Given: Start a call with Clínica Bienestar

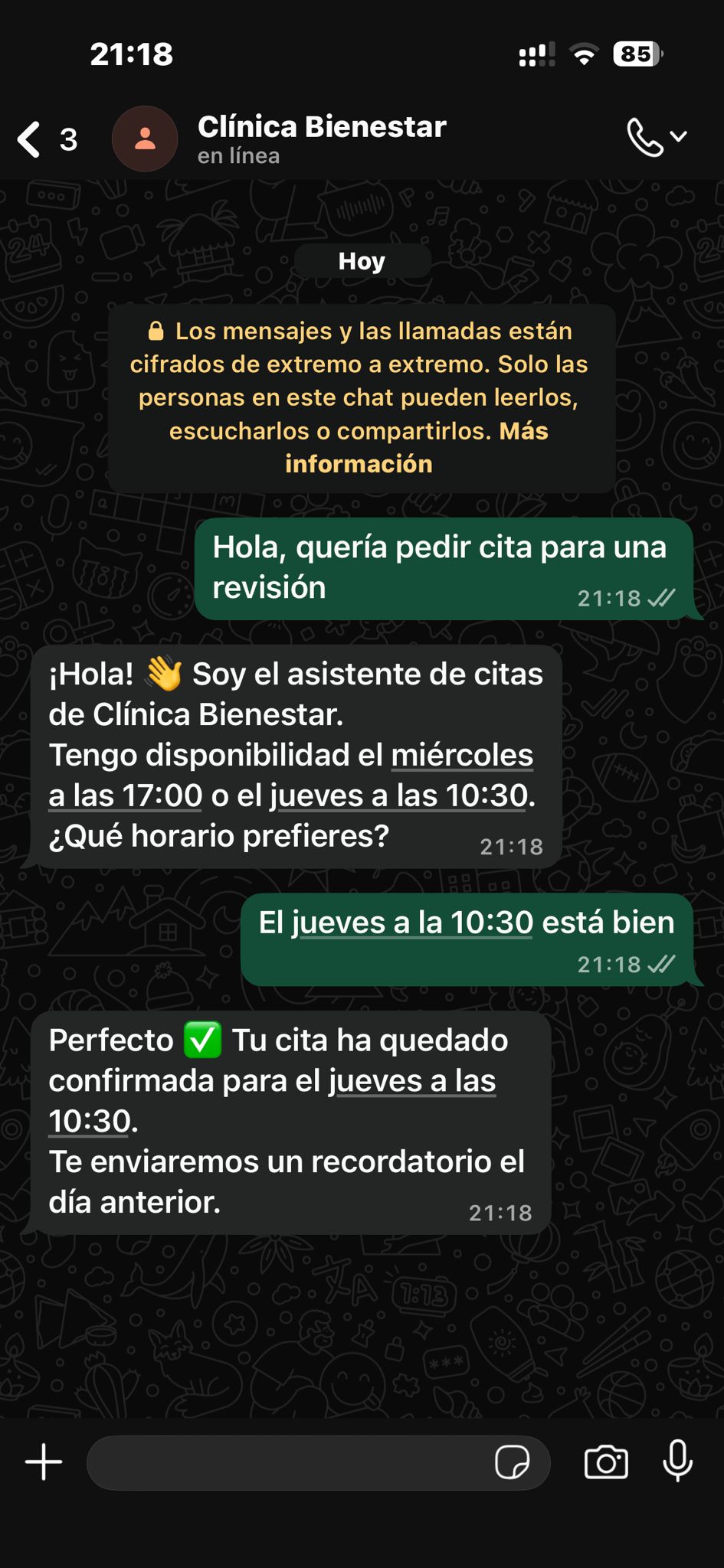Looking at the screenshot, I should point(645,138).
